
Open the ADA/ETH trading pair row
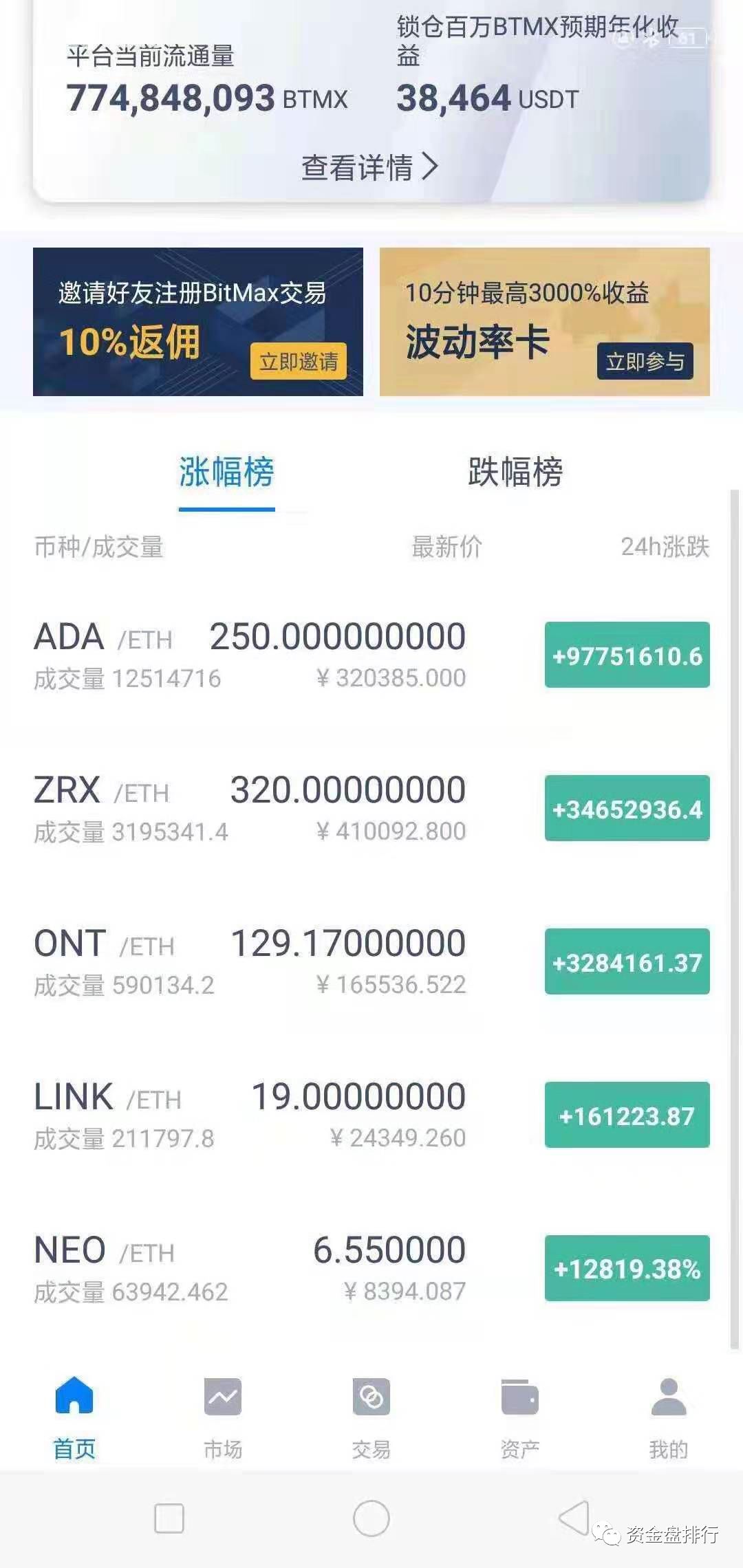(x=275, y=653)
